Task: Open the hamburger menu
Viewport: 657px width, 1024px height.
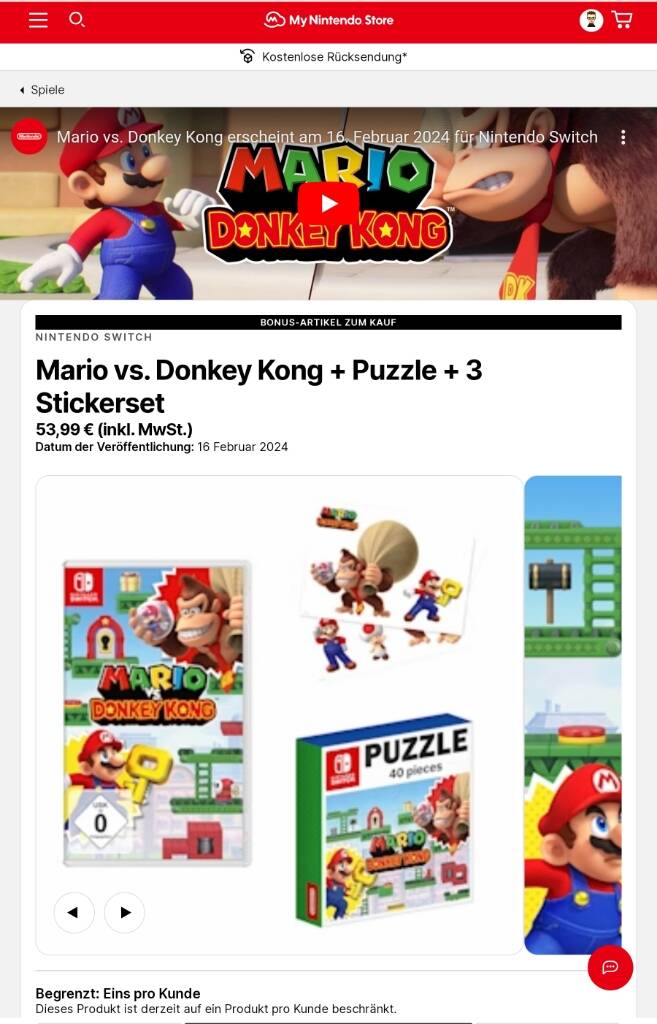Action: [38, 20]
